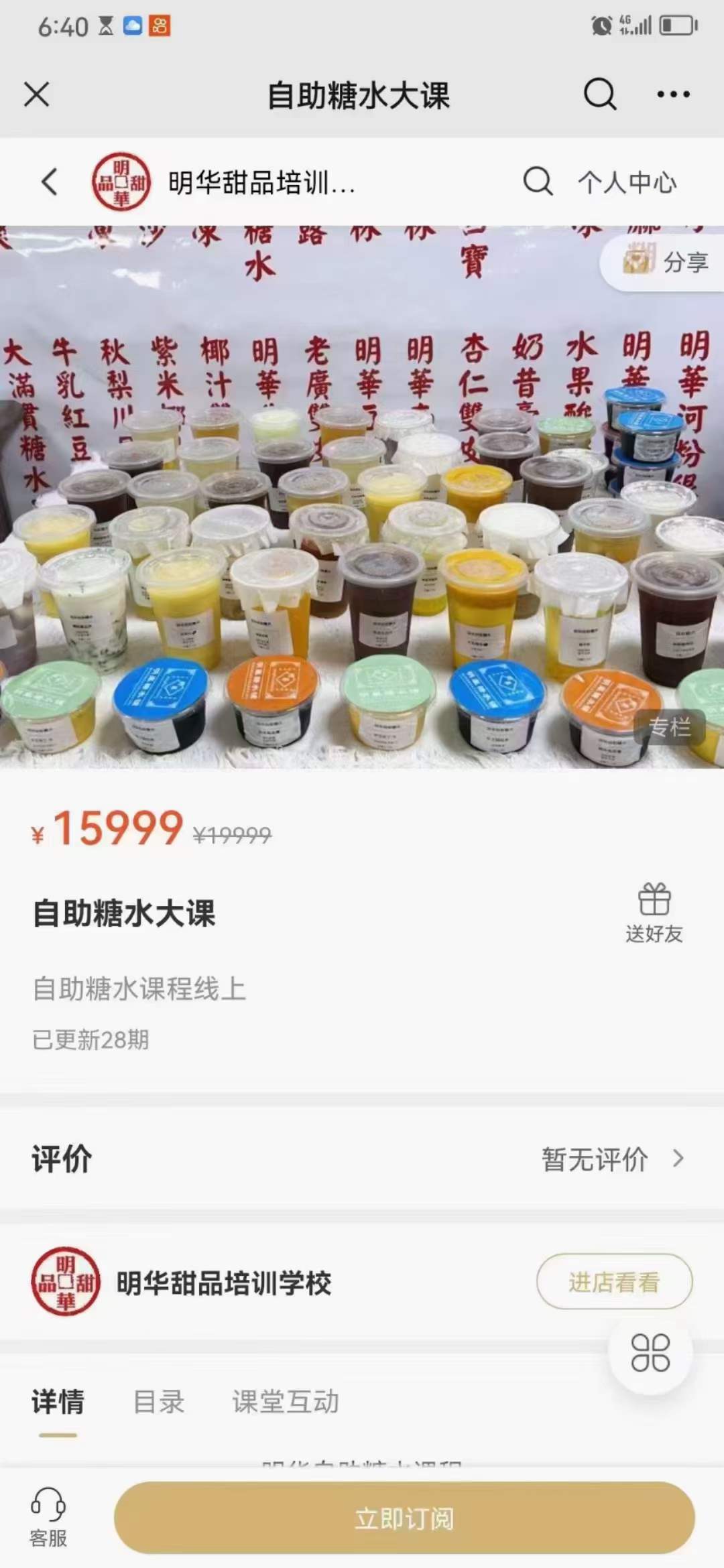Open search from the top navigation bar
724x1568 pixels.
point(599,94)
